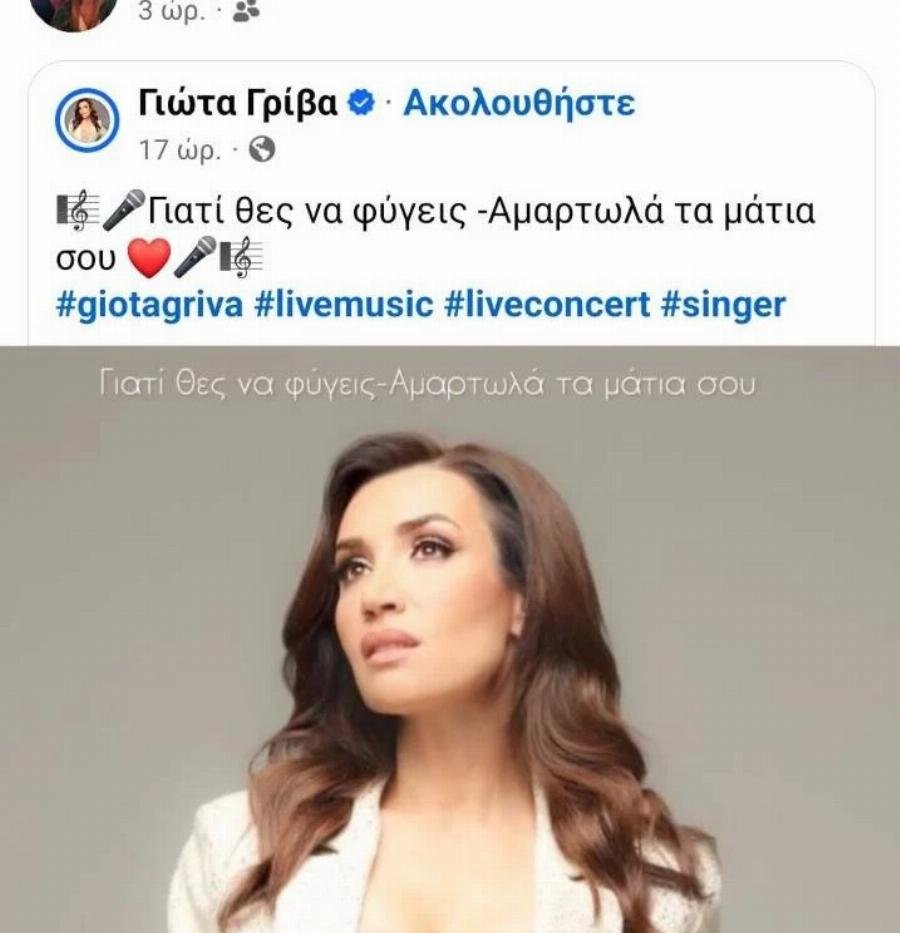Open the #livemusic hashtag
This screenshot has height=933, width=900.
tap(344, 304)
